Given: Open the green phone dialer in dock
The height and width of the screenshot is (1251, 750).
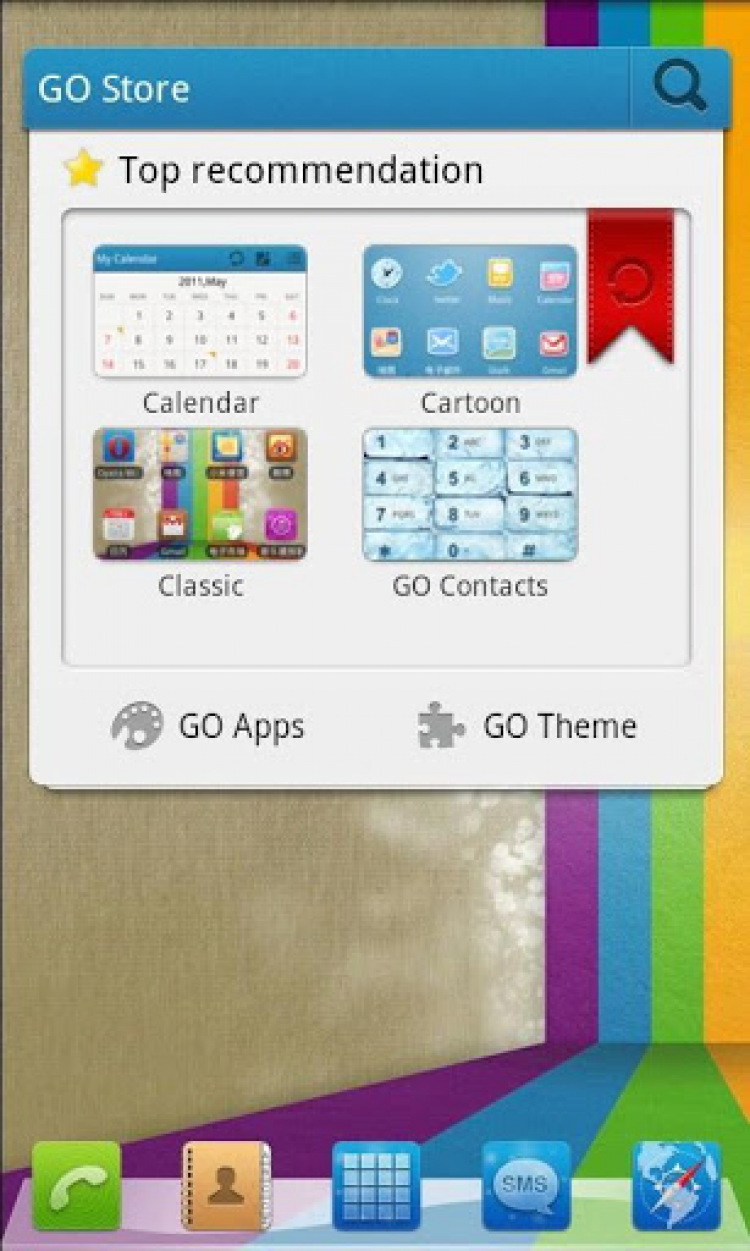Looking at the screenshot, I should pyautogui.click(x=76, y=1186).
